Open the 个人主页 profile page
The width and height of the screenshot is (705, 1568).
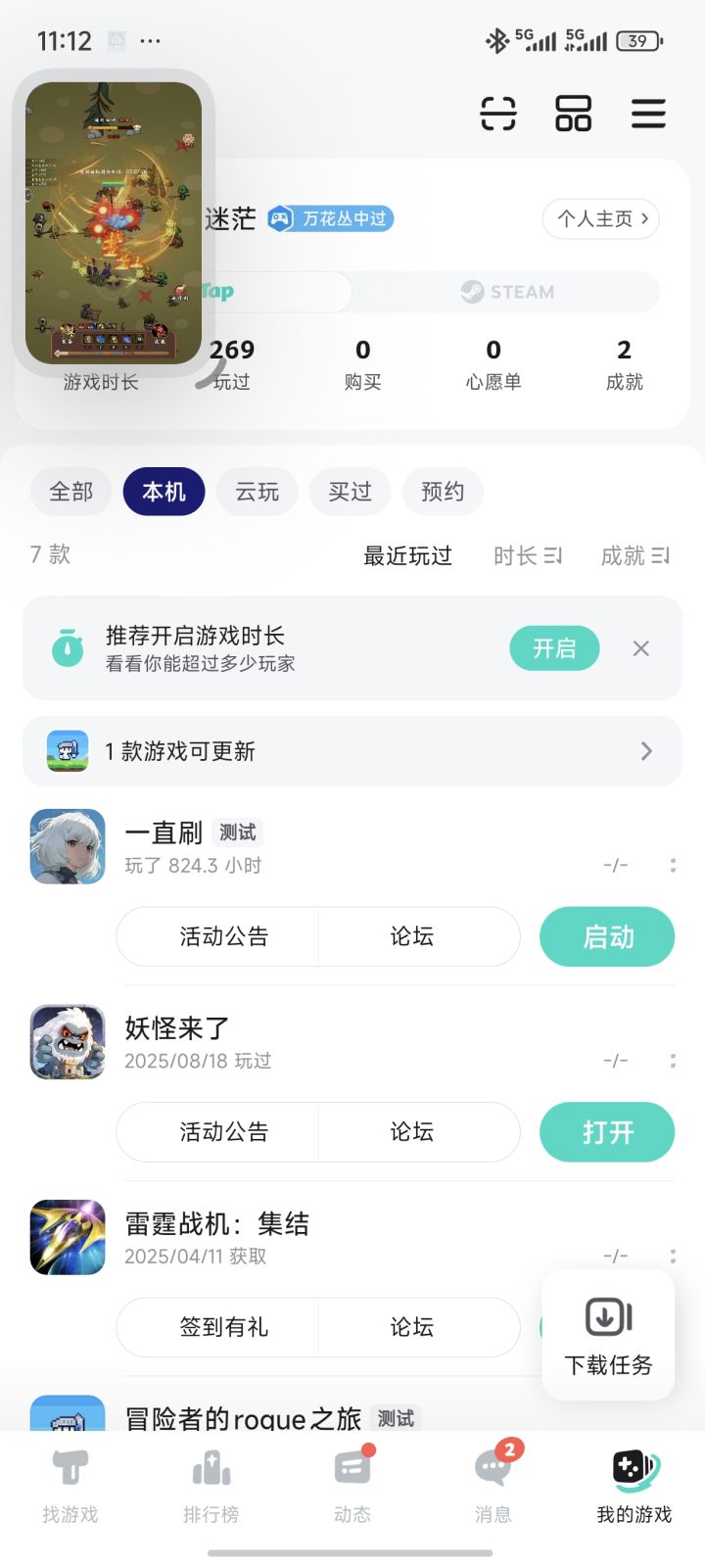[600, 218]
